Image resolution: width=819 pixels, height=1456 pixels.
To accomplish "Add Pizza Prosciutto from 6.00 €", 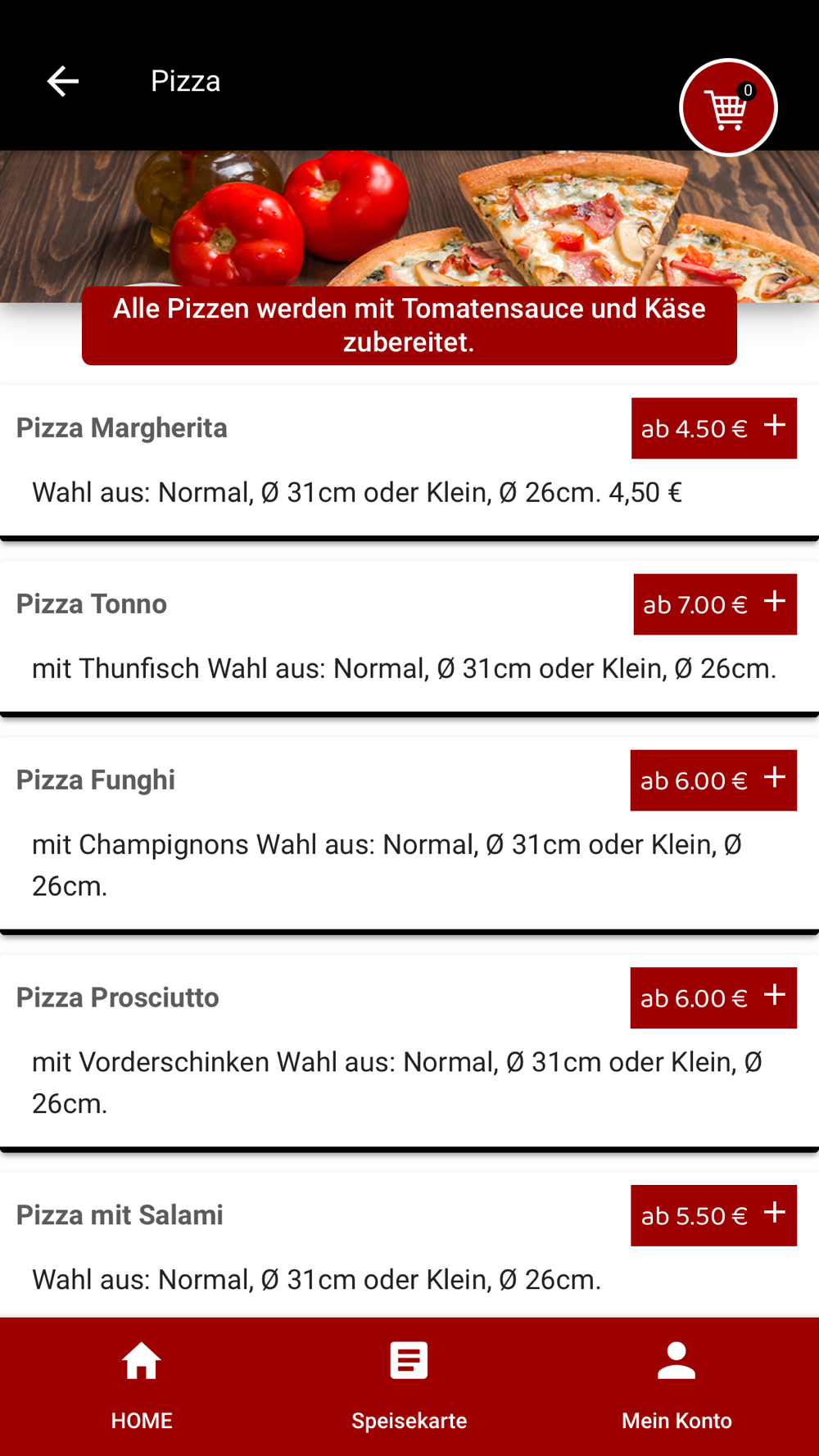I will tap(713, 998).
